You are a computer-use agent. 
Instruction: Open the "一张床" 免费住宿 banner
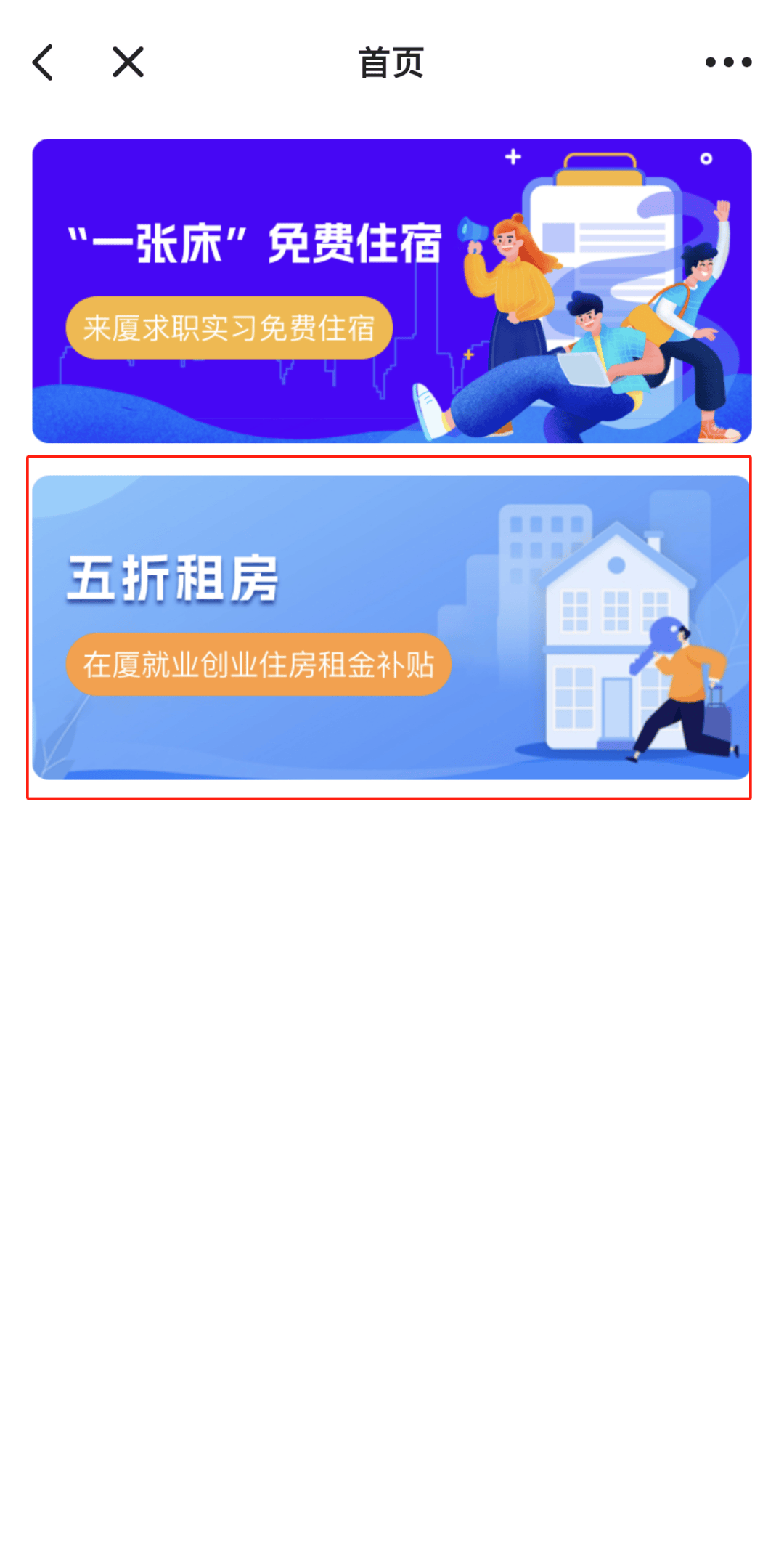click(391, 291)
